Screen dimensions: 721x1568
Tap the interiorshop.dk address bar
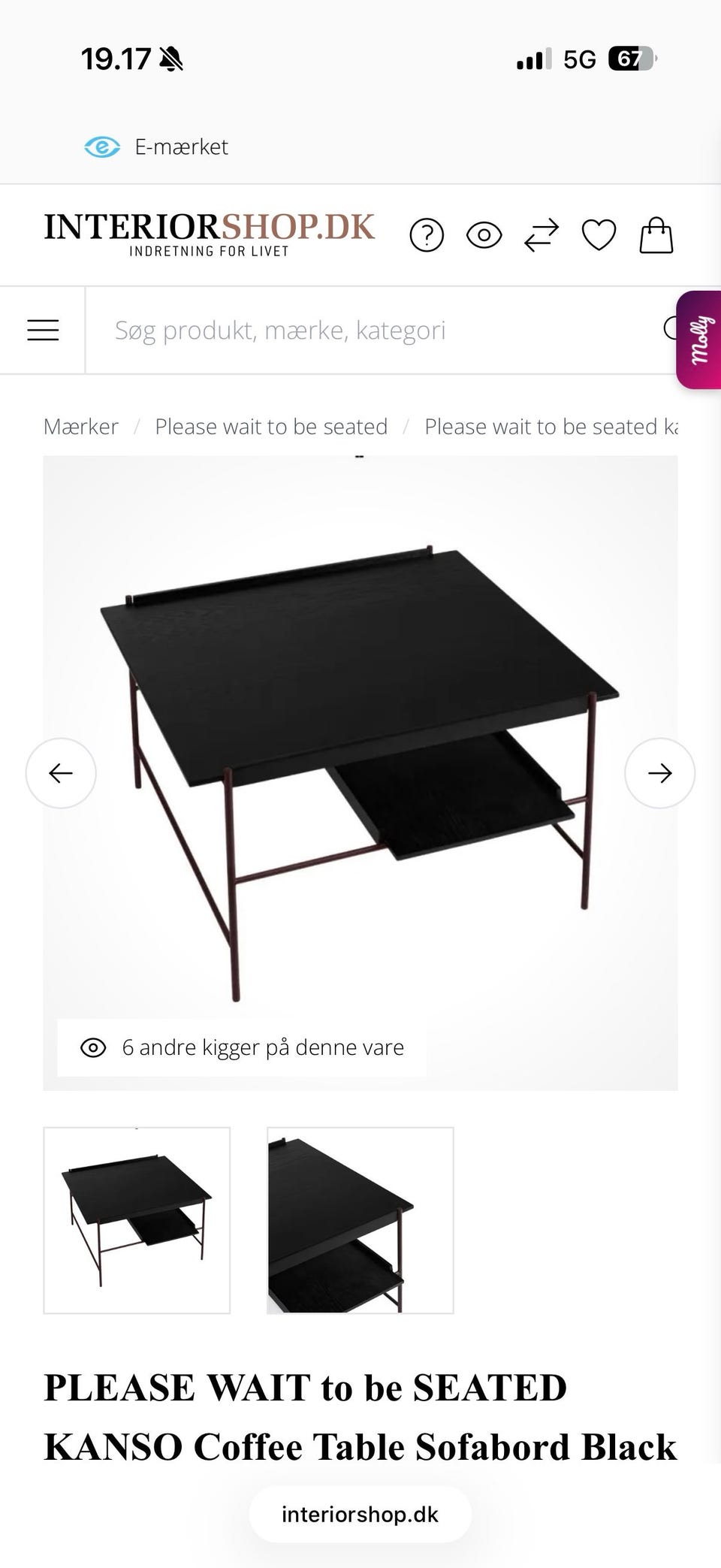pyautogui.click(x=360, y=1514)
